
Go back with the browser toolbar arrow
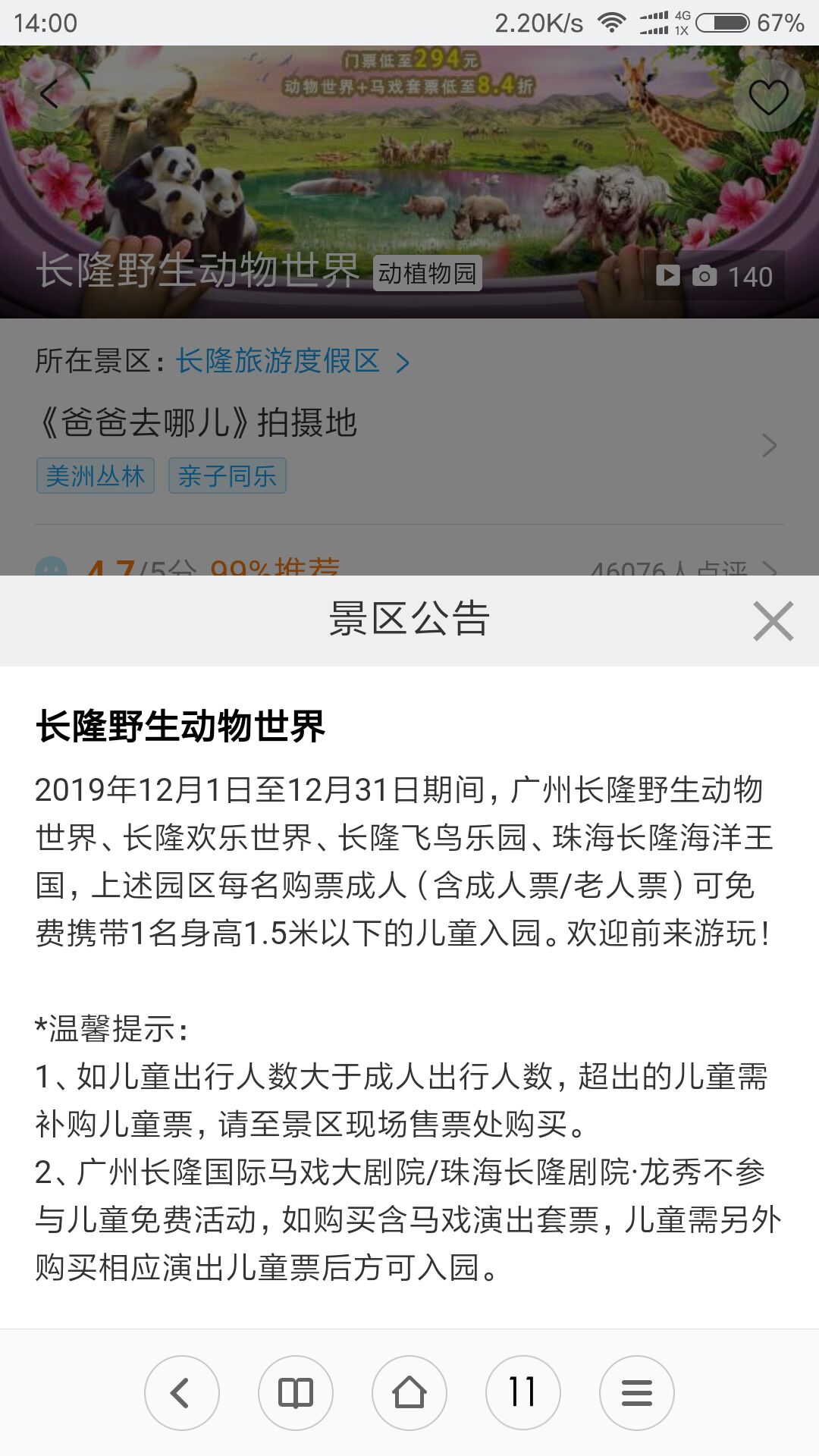(x=182, y=1393)
